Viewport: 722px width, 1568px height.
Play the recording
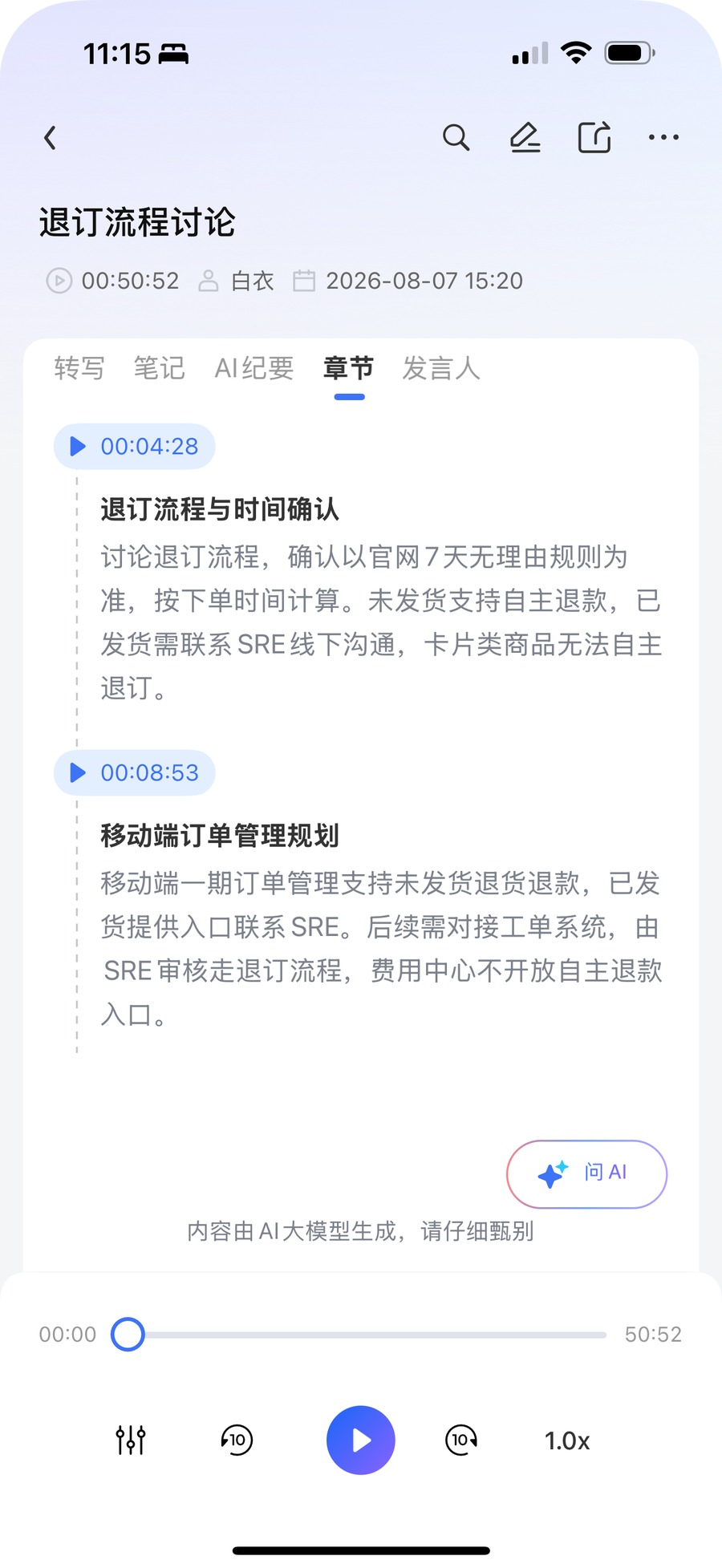click(361, 1440)
